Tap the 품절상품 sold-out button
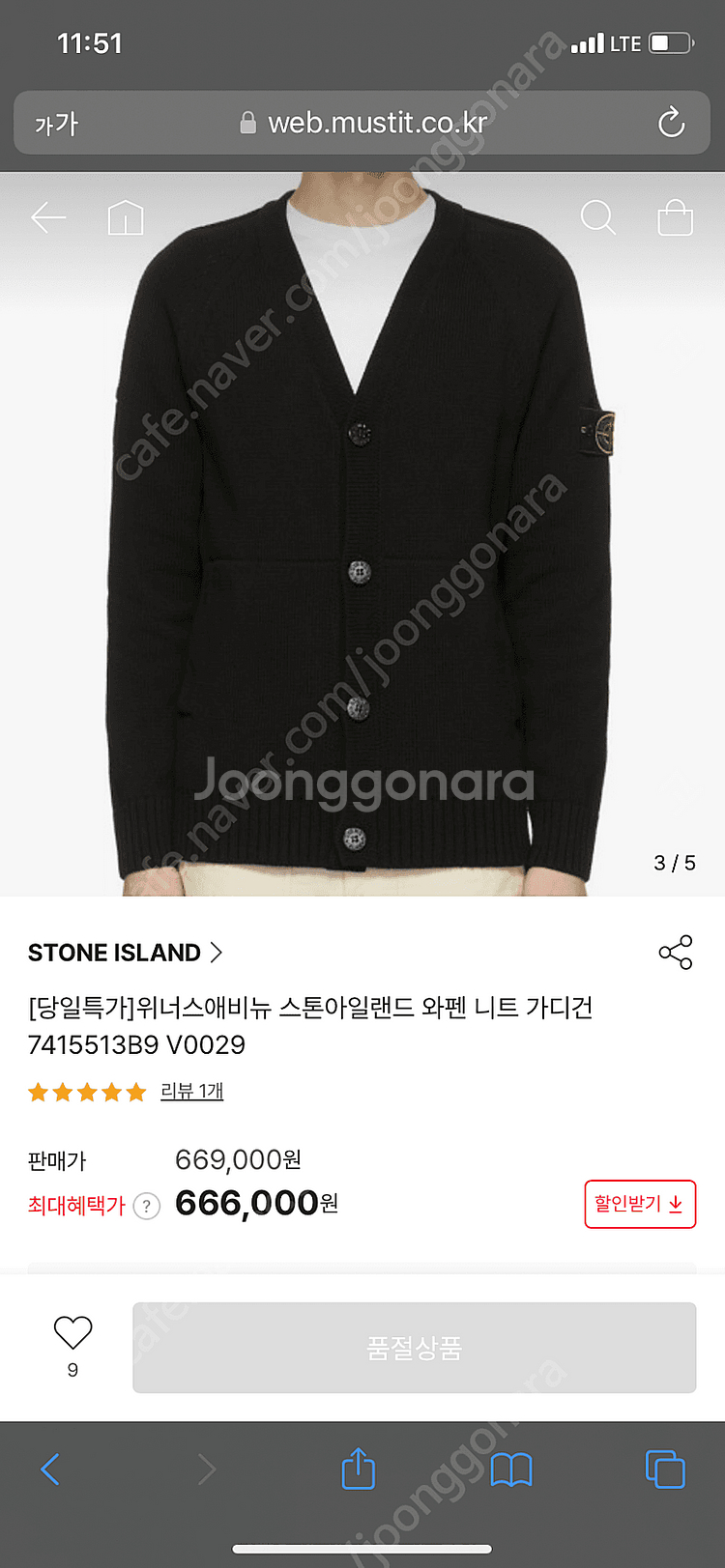This screenshot has height=1568, width=725. tap(414, 1348)
